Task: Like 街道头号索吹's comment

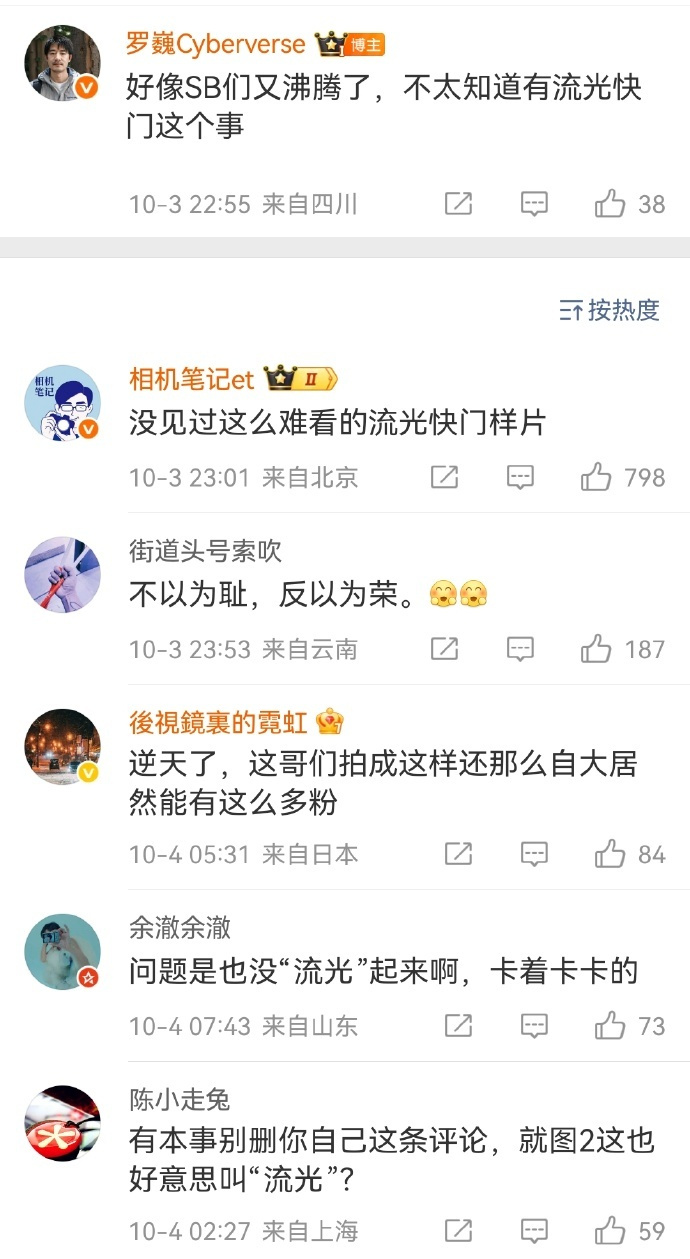Action: (596, 649)
